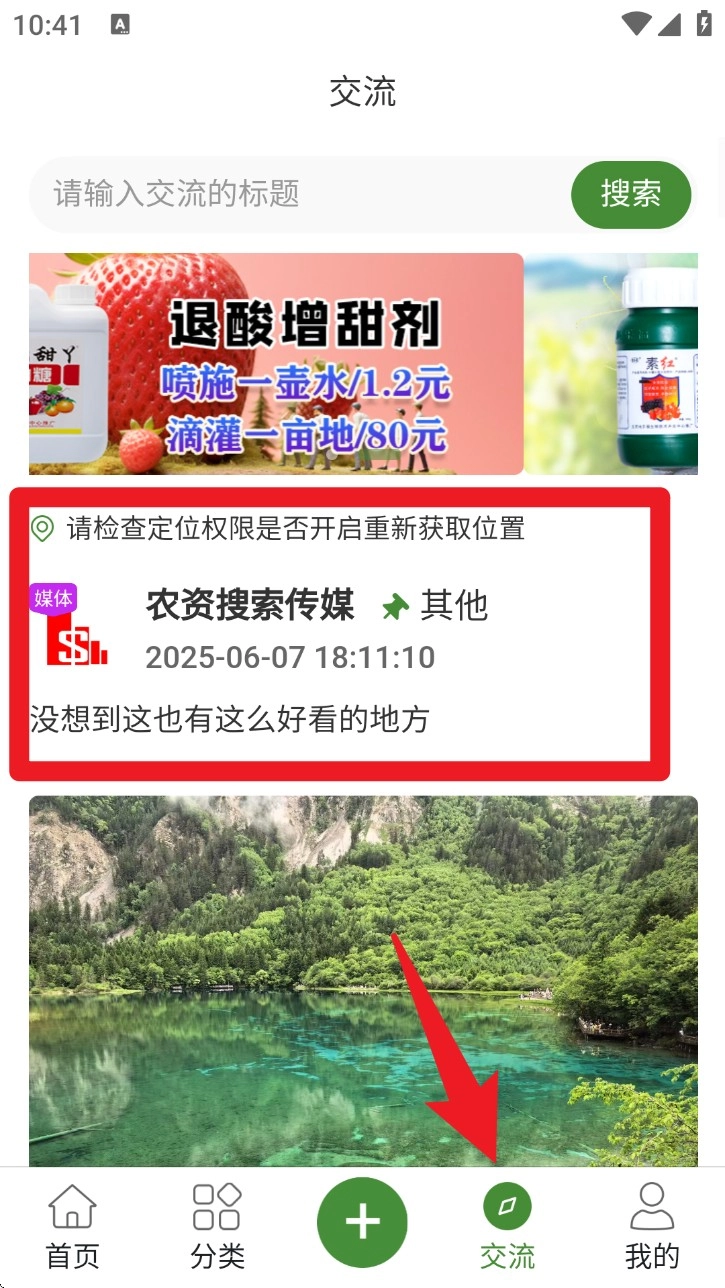Create a new post with the plus button
Viewport: 725px width, 1288px height.
362,1222
